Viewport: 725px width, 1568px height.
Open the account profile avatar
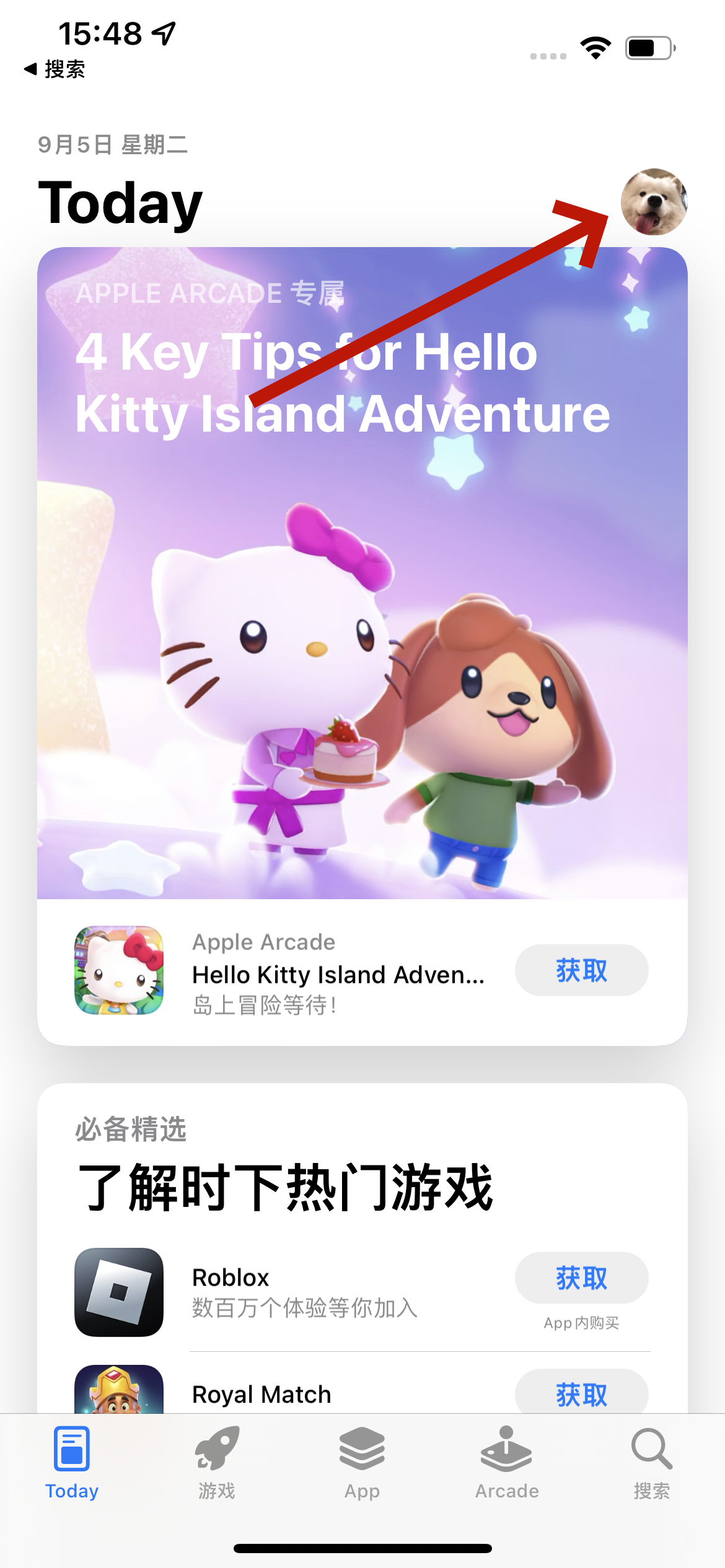pyautogui.click(x=654, y=202)
